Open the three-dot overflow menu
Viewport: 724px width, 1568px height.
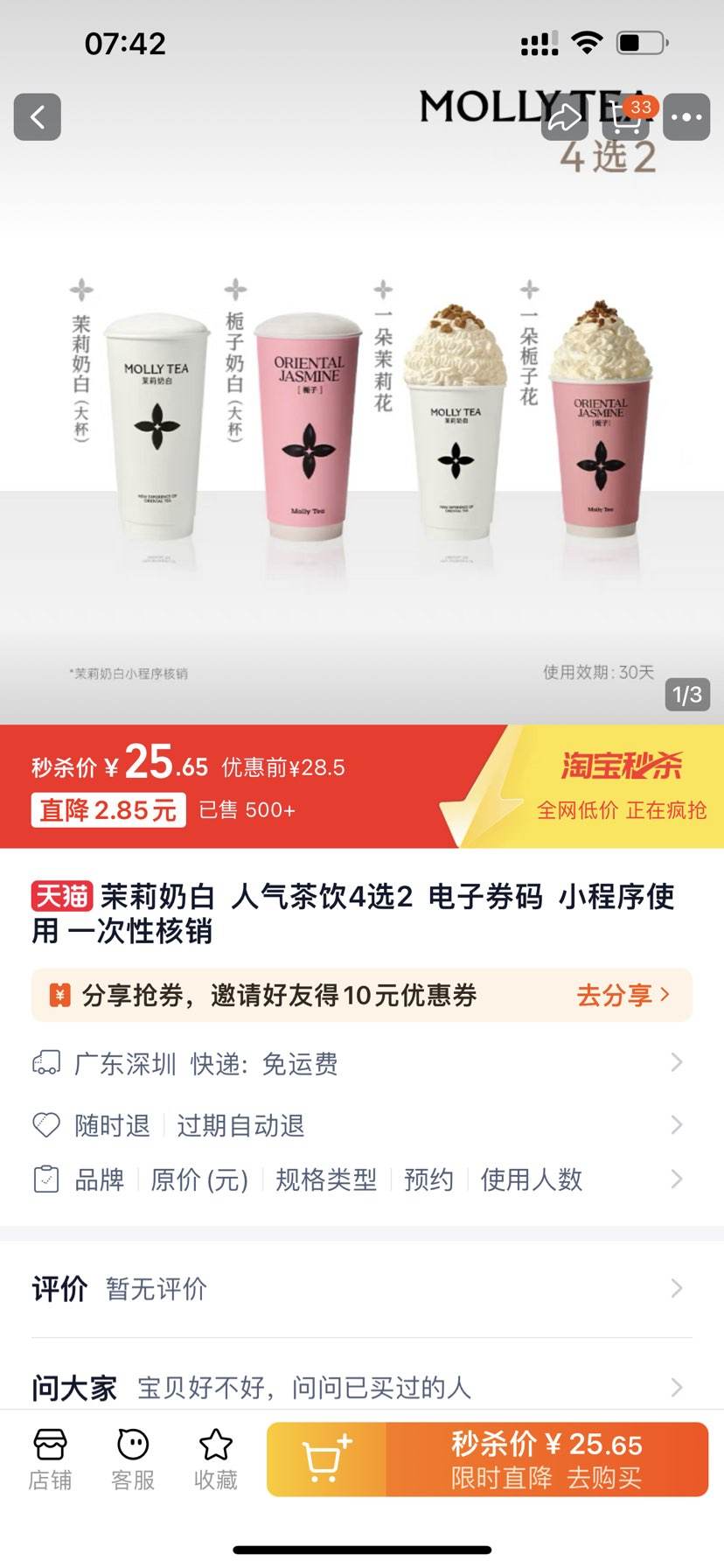(x=686, y=117)
